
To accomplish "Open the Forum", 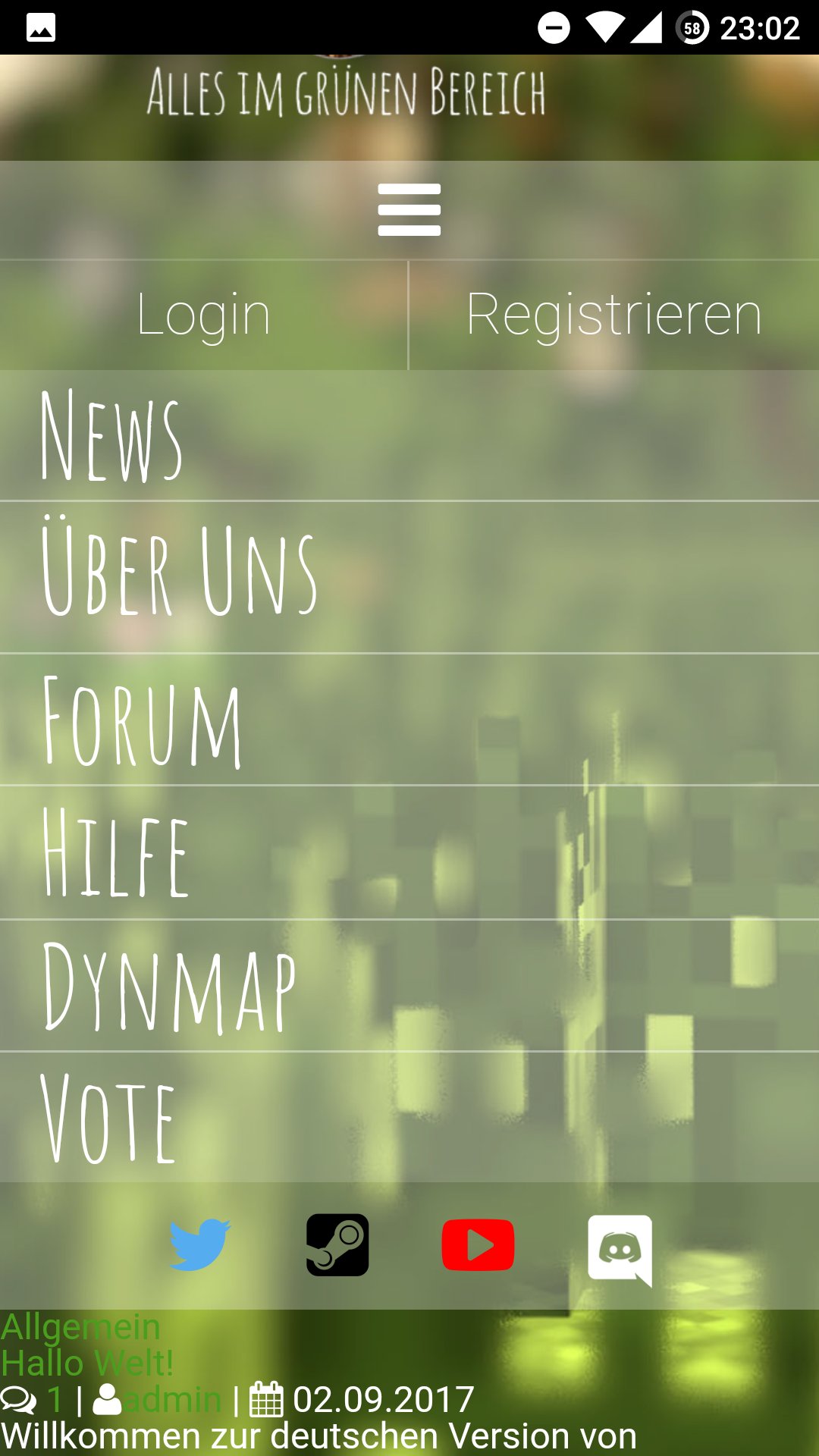I will coord(142,720).
